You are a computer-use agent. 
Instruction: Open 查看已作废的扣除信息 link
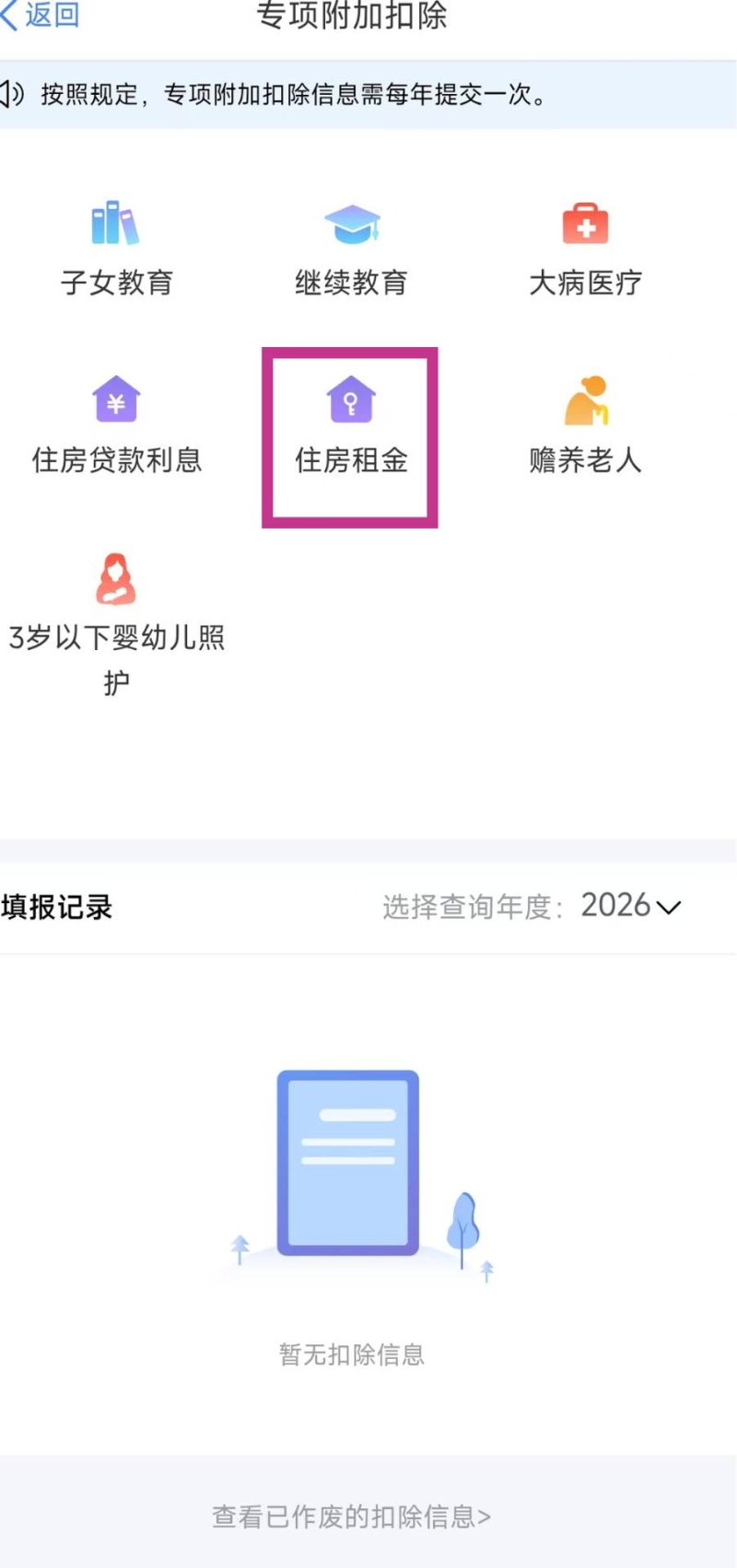tap(351, 1516)
